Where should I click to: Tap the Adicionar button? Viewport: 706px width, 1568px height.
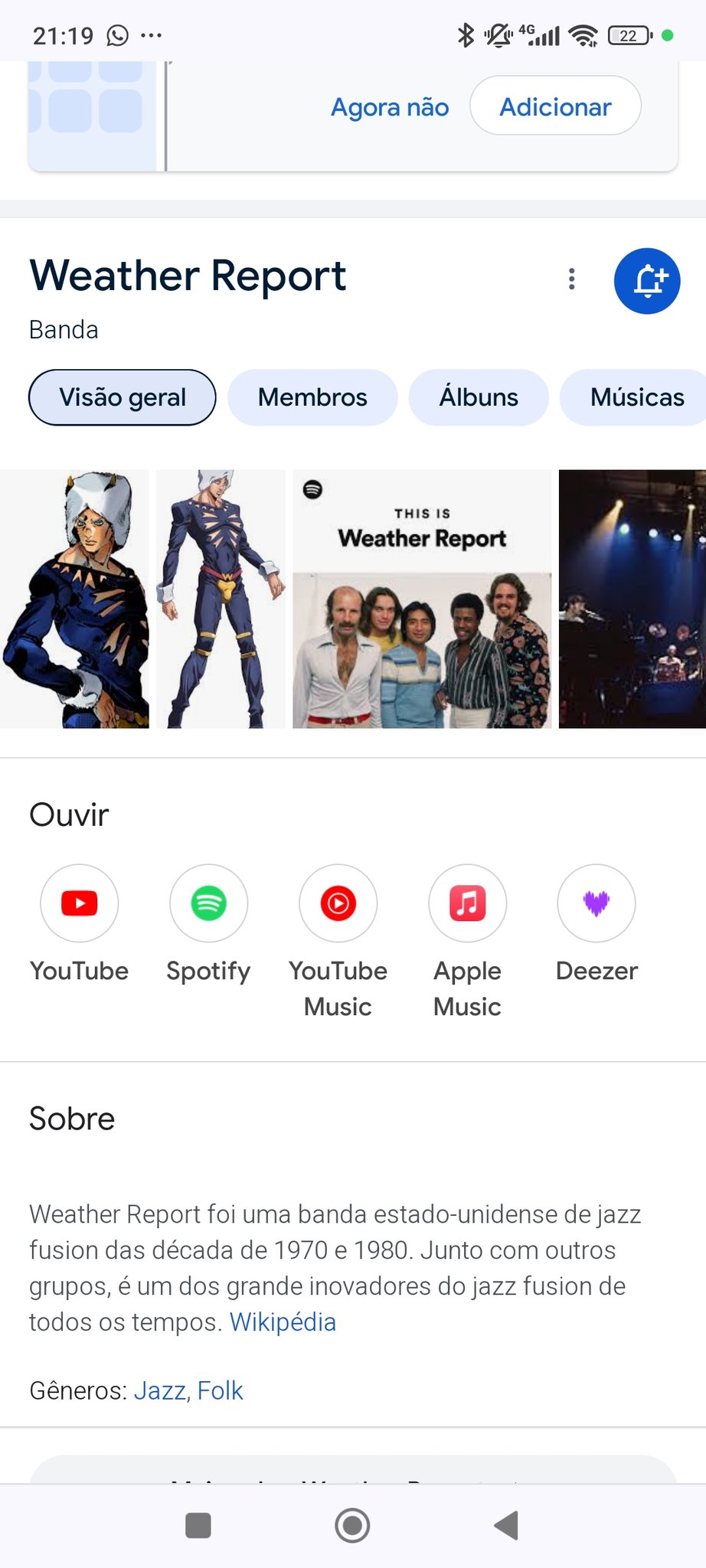(555, 106)
